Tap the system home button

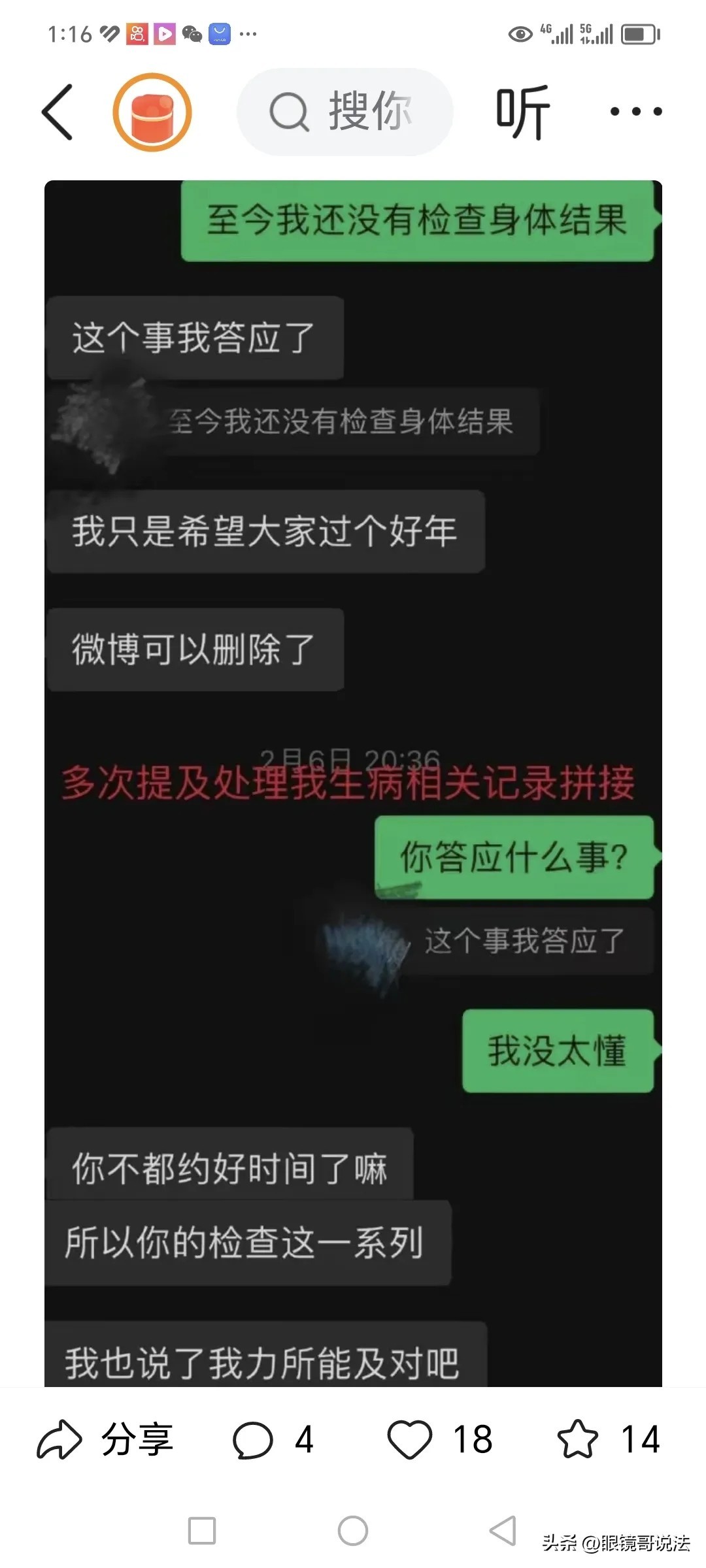point(353,1531)
